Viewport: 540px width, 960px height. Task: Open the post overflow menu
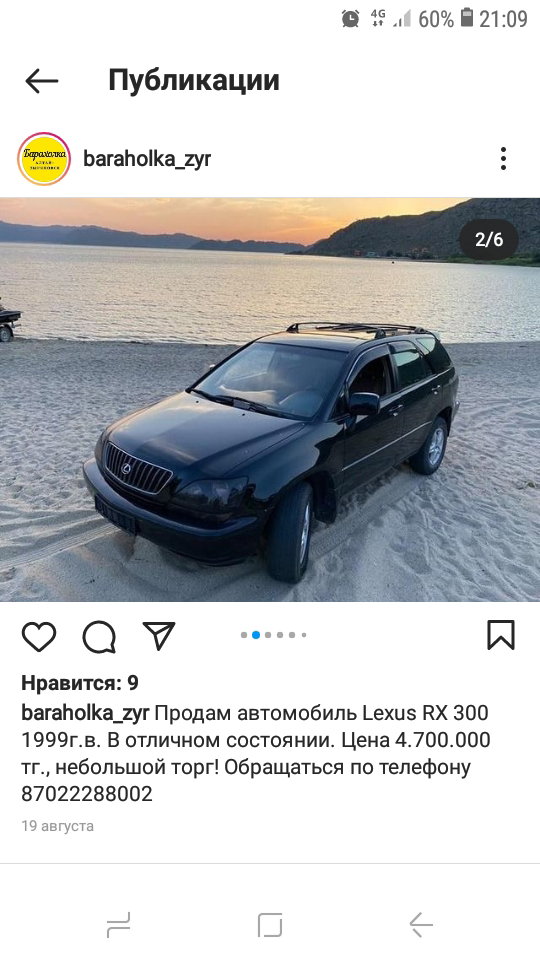[x=503, y=159]
